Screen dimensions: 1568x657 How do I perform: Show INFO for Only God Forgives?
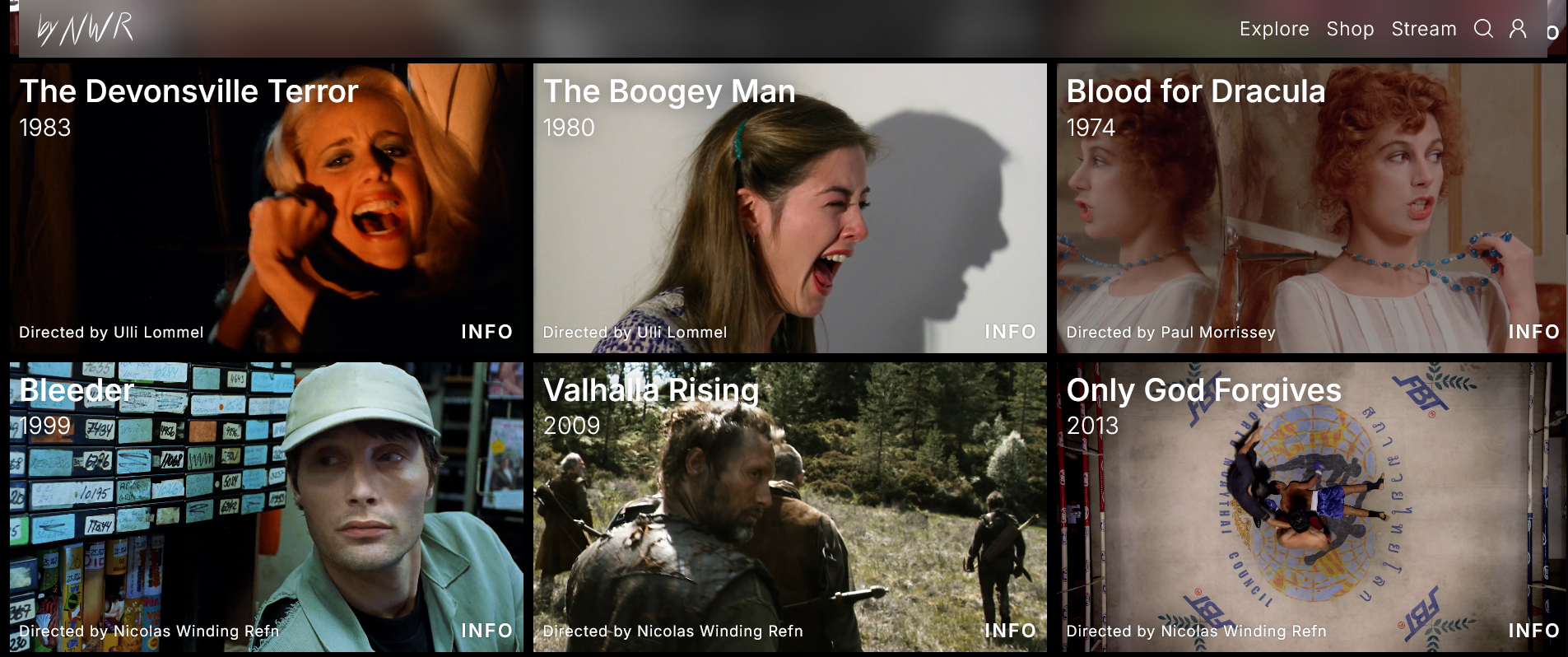pyautogui.click(x=1533, y=631)
